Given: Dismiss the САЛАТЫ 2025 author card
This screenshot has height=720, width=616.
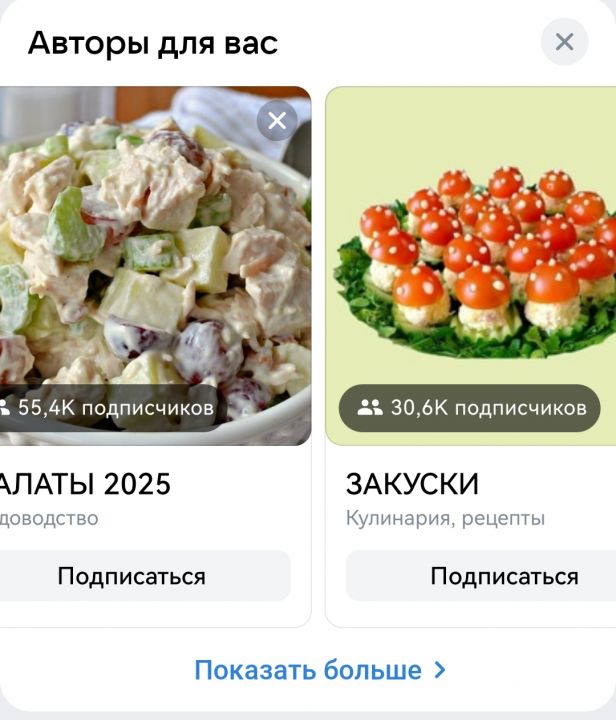Looking at the screenshot, I should point(277,121).
